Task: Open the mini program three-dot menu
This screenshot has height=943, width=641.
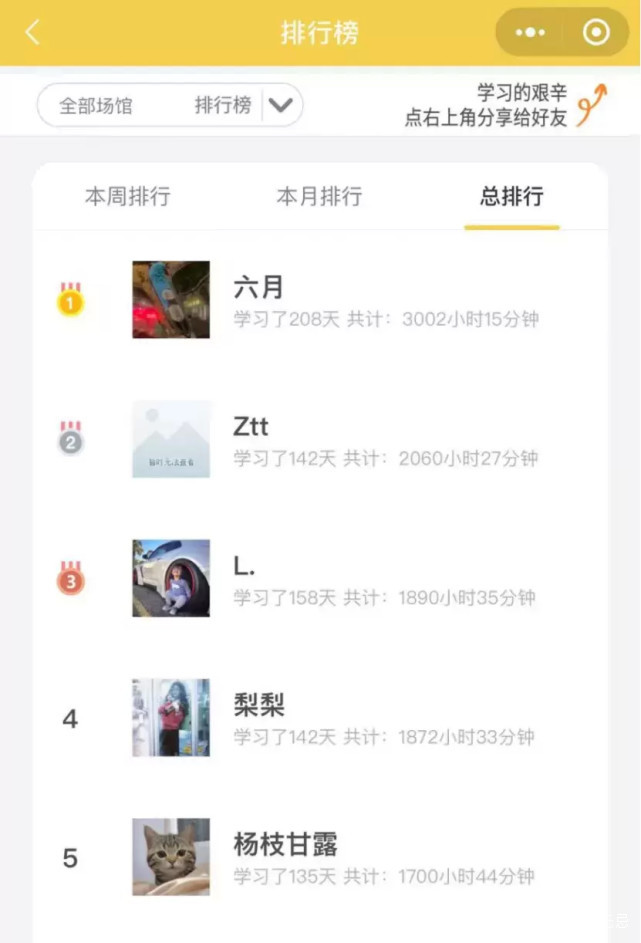Action: 530,33
